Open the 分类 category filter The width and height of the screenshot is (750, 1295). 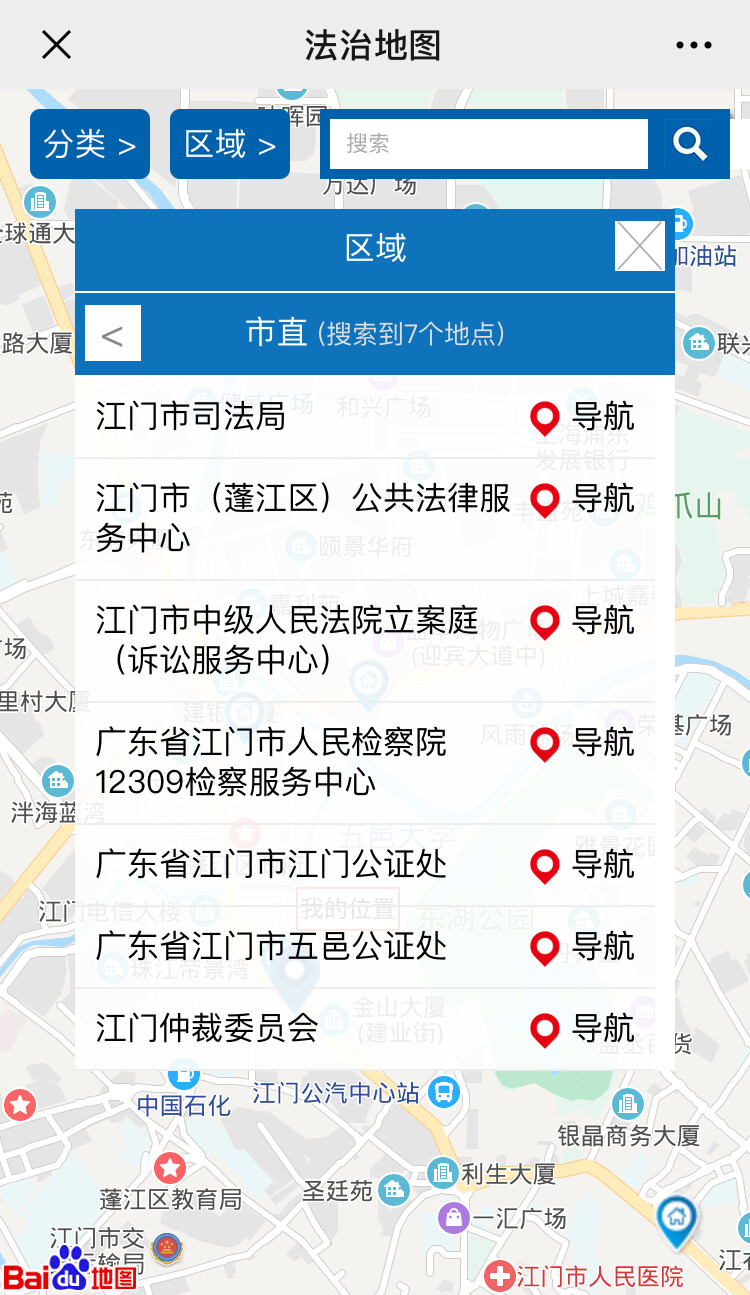(90, 145)
